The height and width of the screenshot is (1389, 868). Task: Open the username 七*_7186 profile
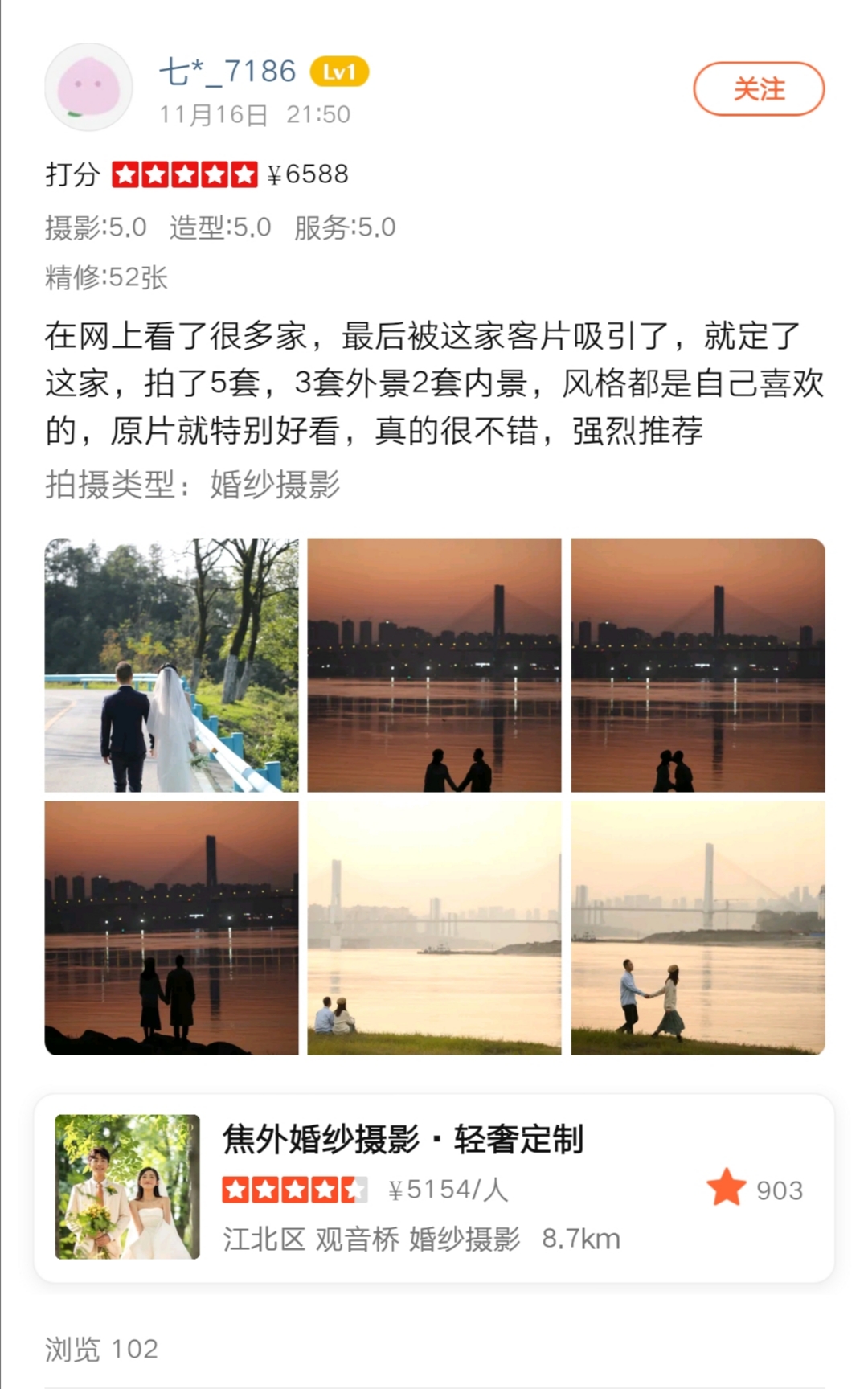pyautogui.click(x=227, y=71)
